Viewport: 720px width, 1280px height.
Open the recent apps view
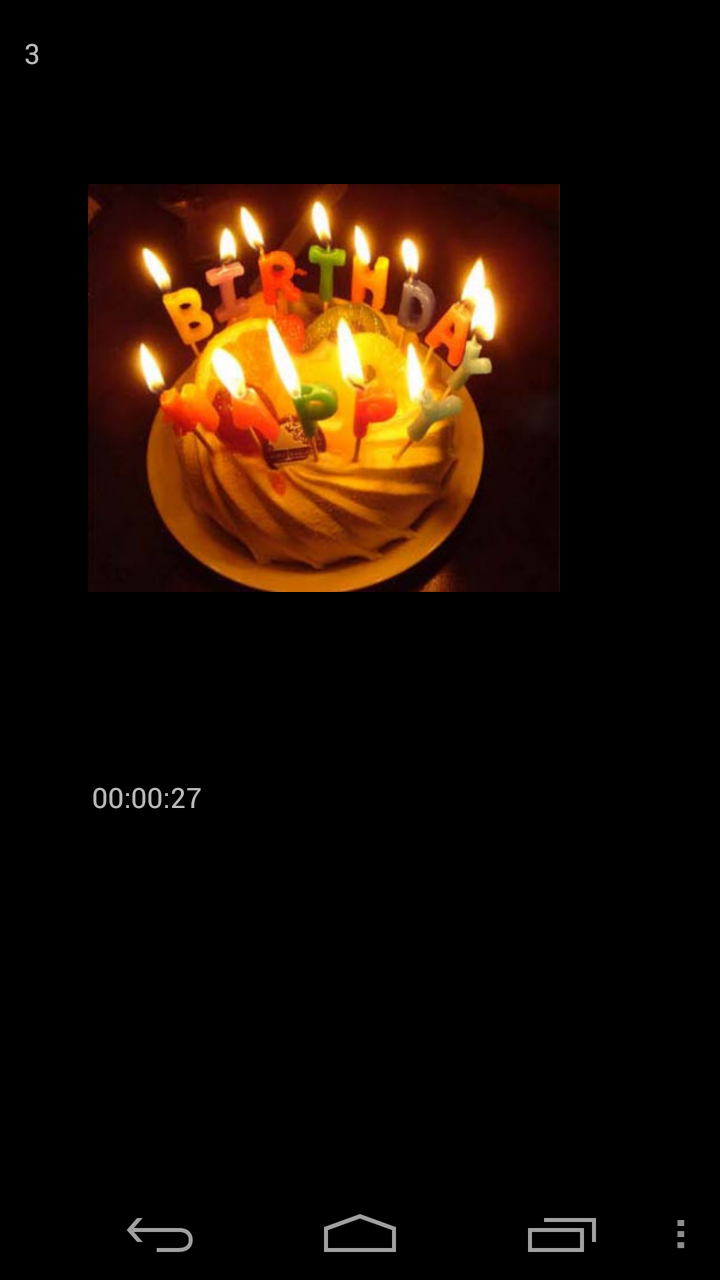(561, 1235)
